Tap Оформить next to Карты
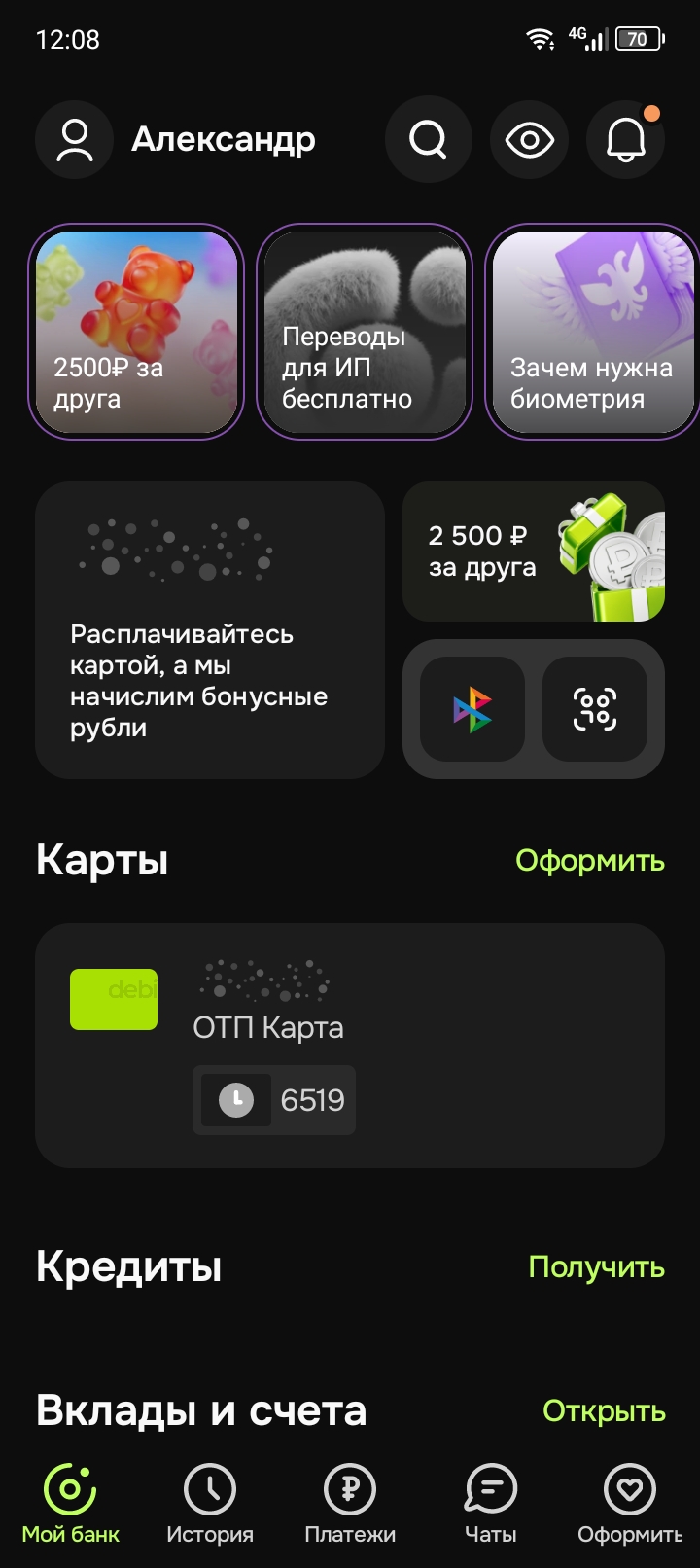 (x=590, y=860)
